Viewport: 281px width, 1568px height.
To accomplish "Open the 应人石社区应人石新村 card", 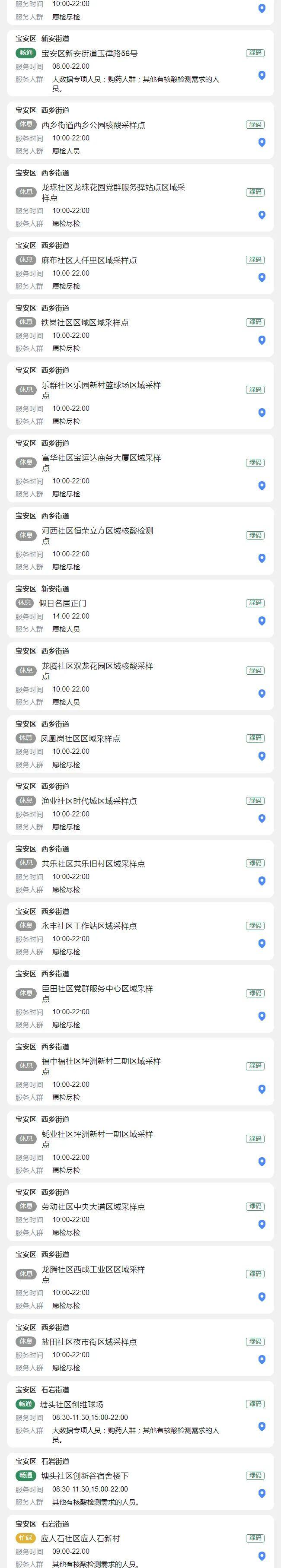I will 80,1538.
